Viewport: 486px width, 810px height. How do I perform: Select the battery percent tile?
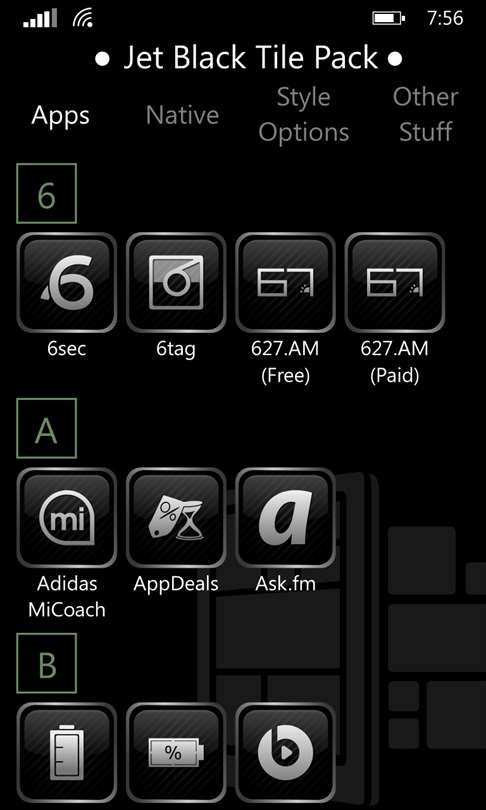(x=176, y=753)
